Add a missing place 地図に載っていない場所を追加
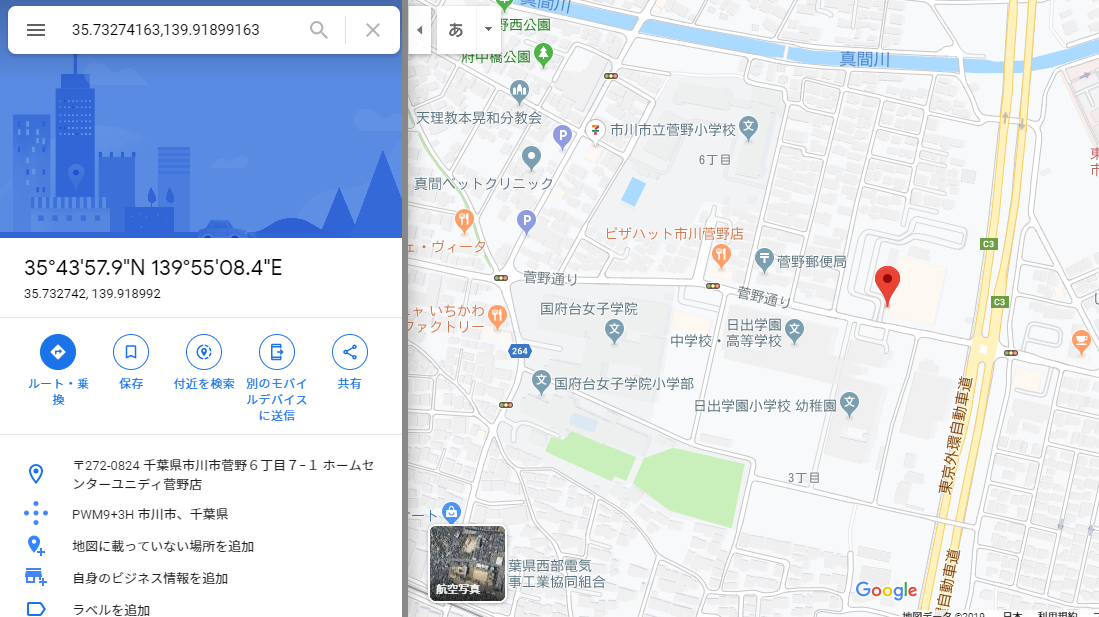The height and width of the screenshot is (617, 1099). [201, 546]
